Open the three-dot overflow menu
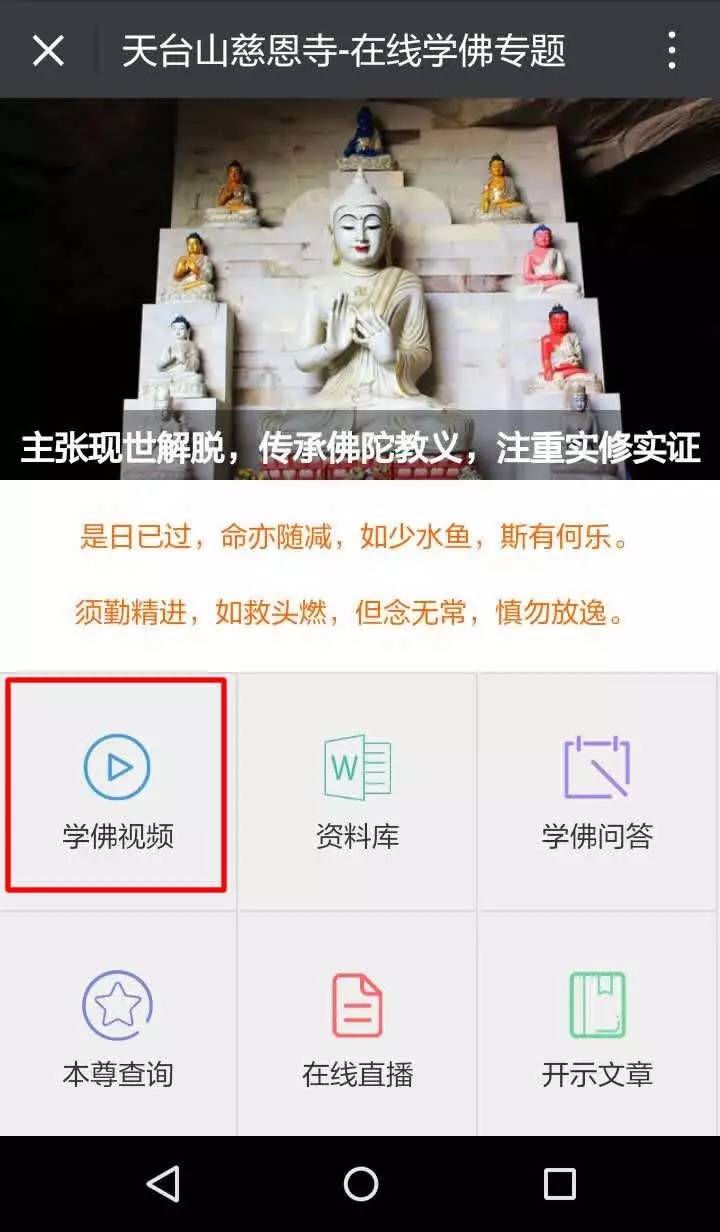720x1232 pixels. [x=672, y=50]
